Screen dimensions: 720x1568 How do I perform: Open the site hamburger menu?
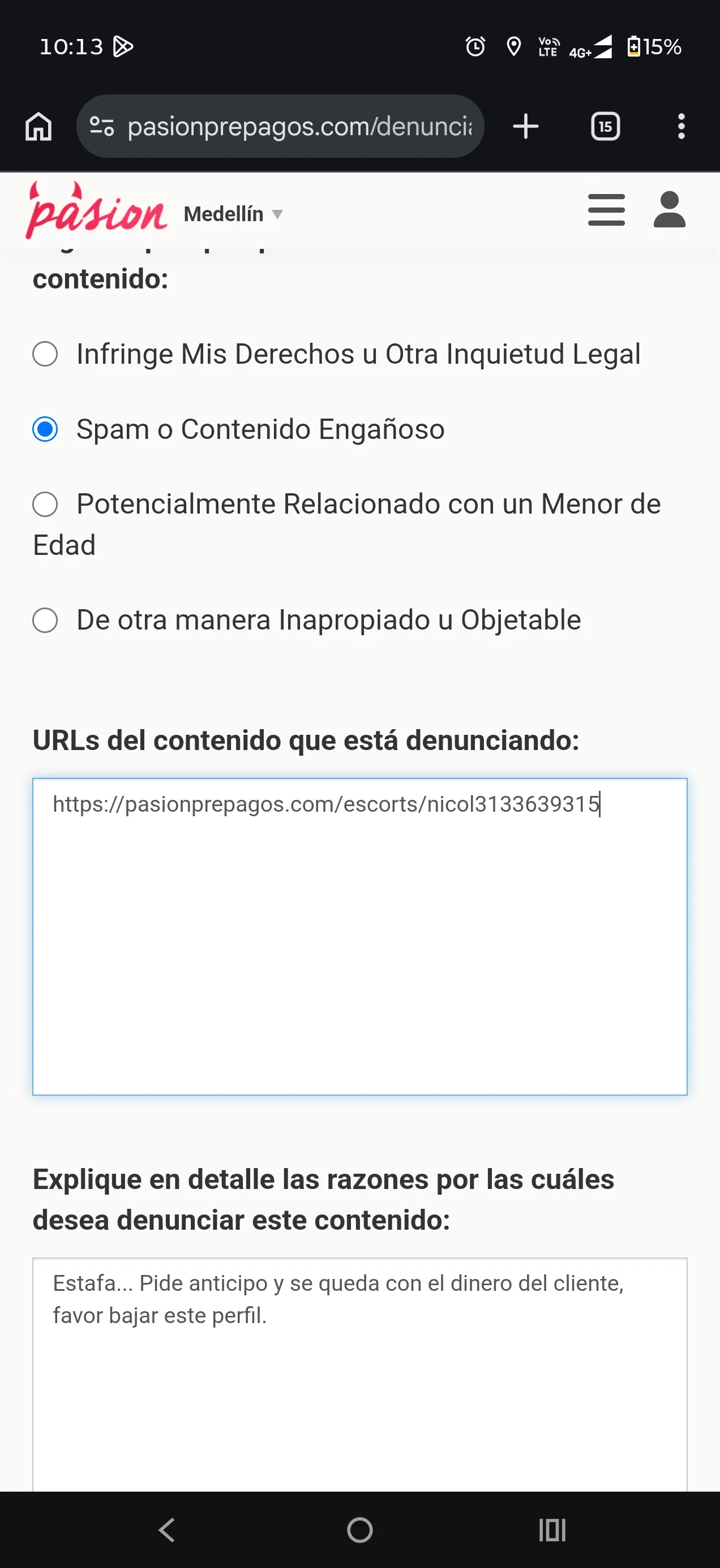click(606, 210)
